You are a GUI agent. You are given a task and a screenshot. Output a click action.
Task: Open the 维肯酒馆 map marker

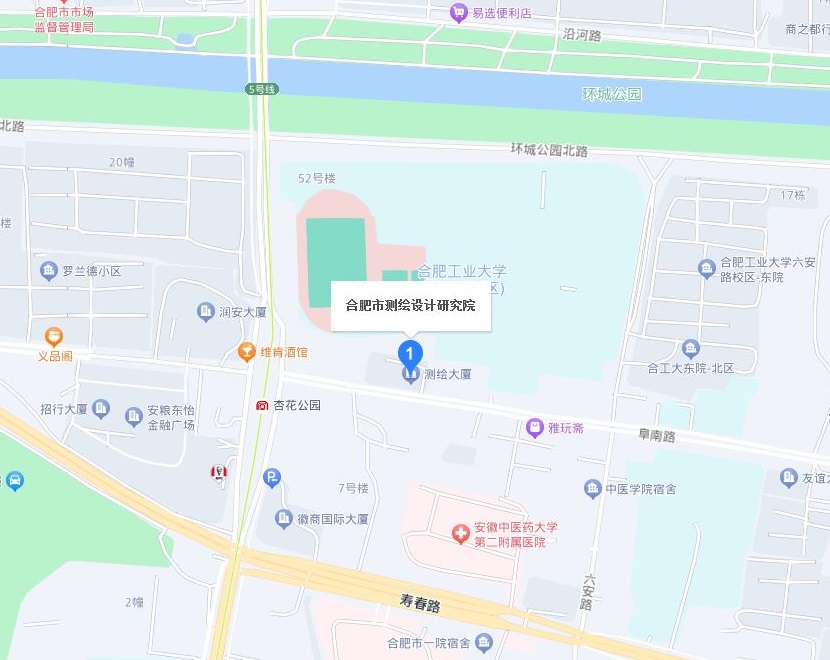246,351
